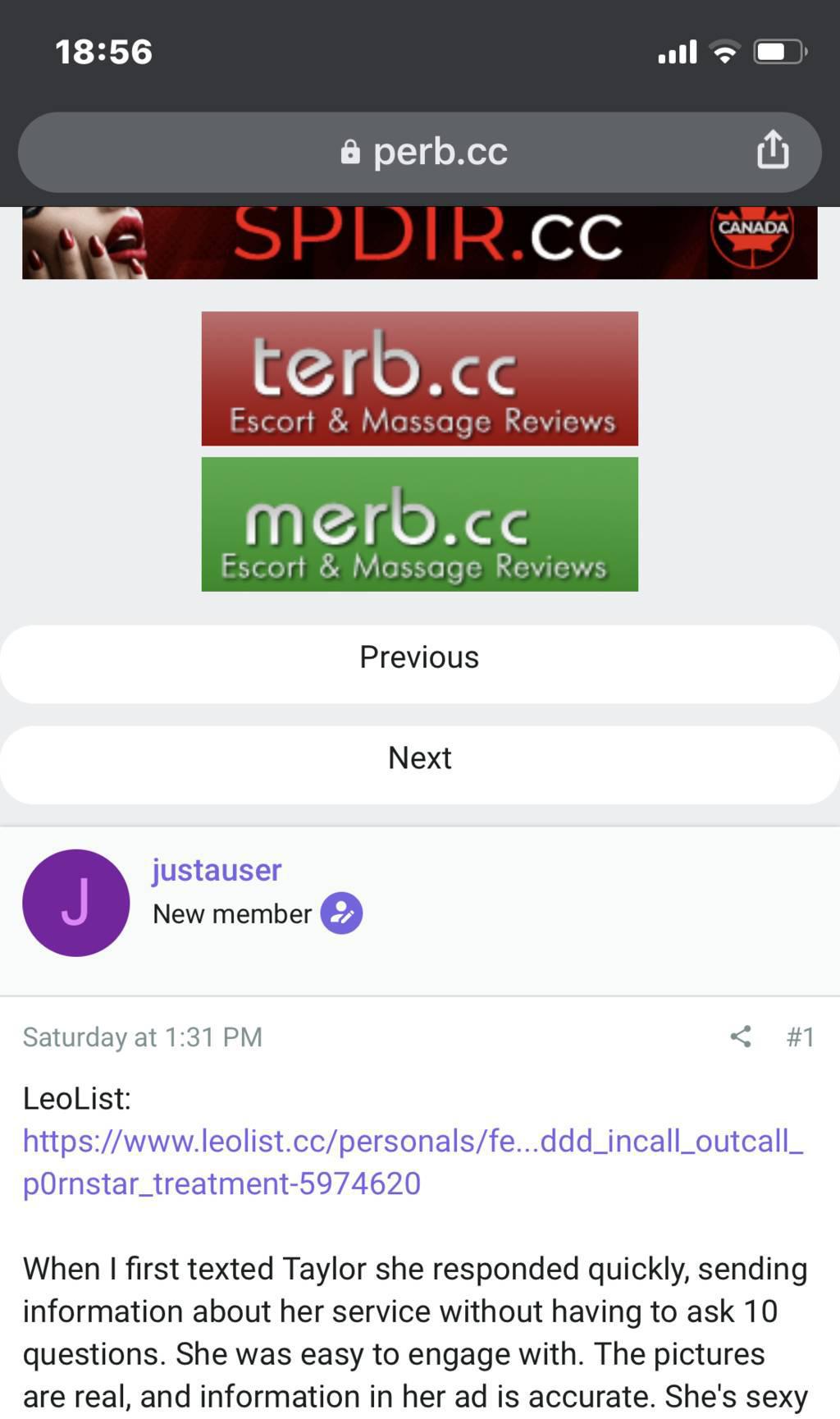Open the merb.cc banner
The height and width of the screenshot is (1419, 840).
(x=419, y=524)
